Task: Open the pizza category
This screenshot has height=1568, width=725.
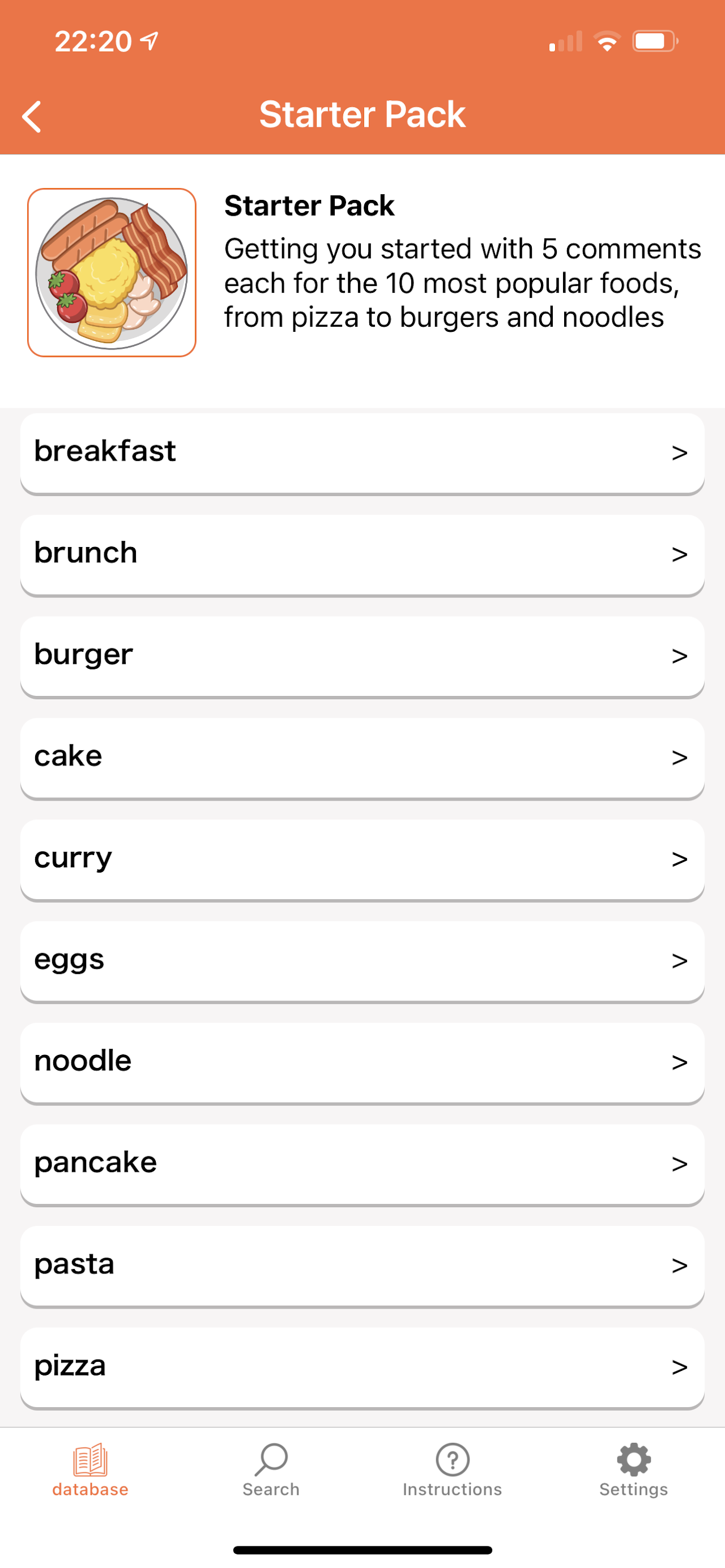Action: tap(362, 1368)
